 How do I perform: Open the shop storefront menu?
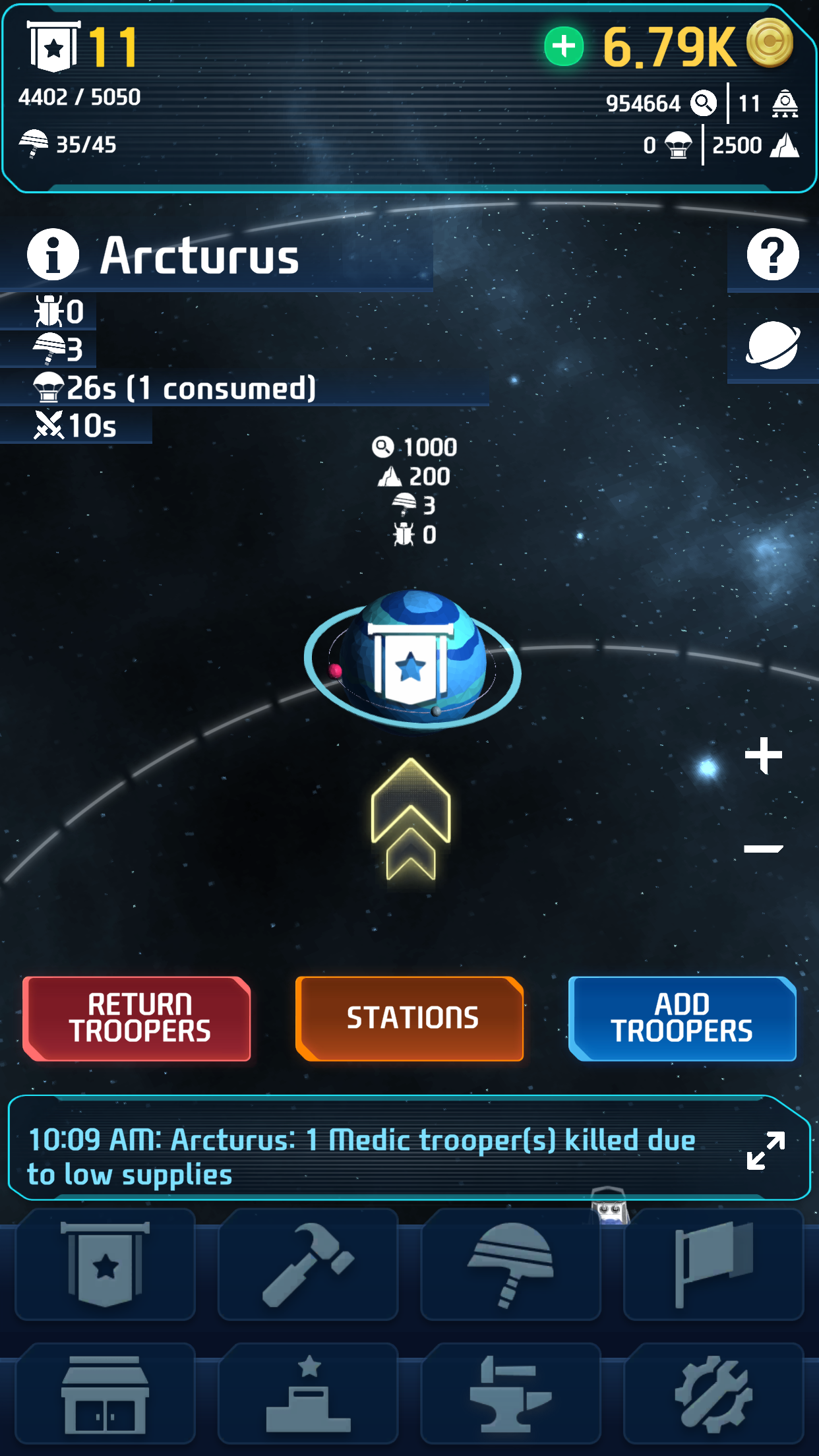[x=106, y=1394]
